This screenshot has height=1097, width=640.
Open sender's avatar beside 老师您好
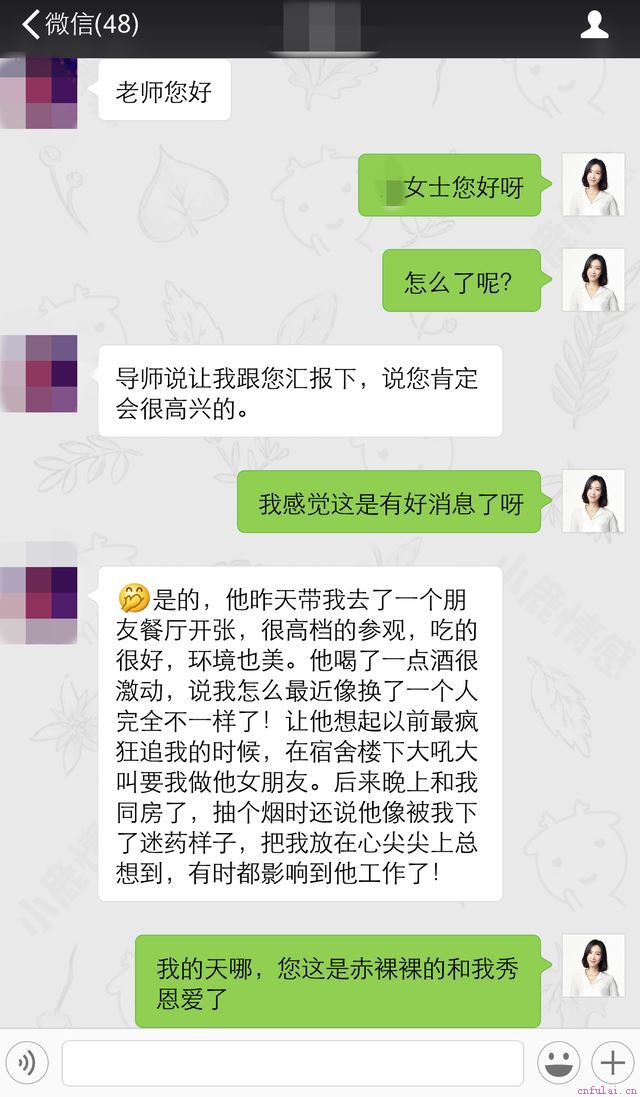pos(39,94)
